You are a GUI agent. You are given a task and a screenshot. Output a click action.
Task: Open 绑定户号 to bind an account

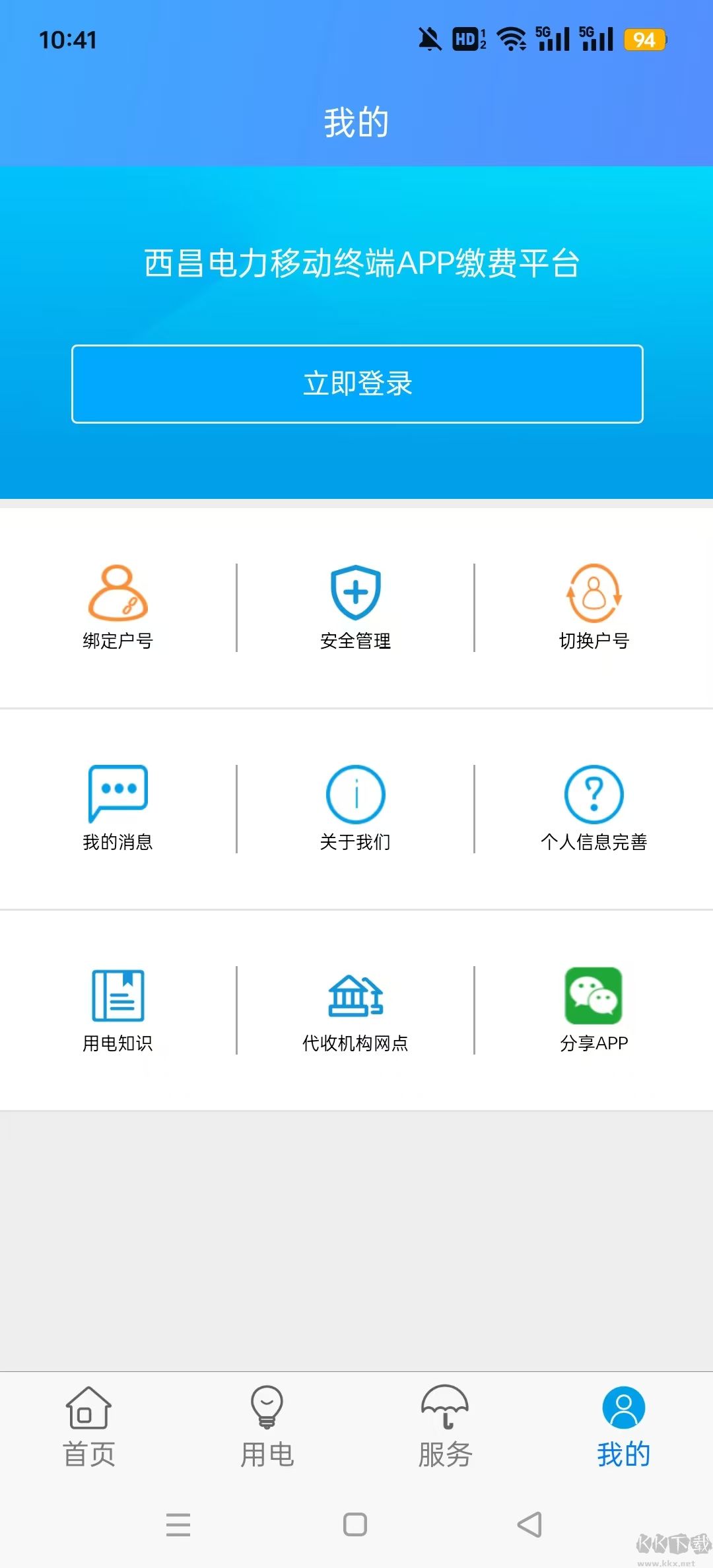(118, 607)
